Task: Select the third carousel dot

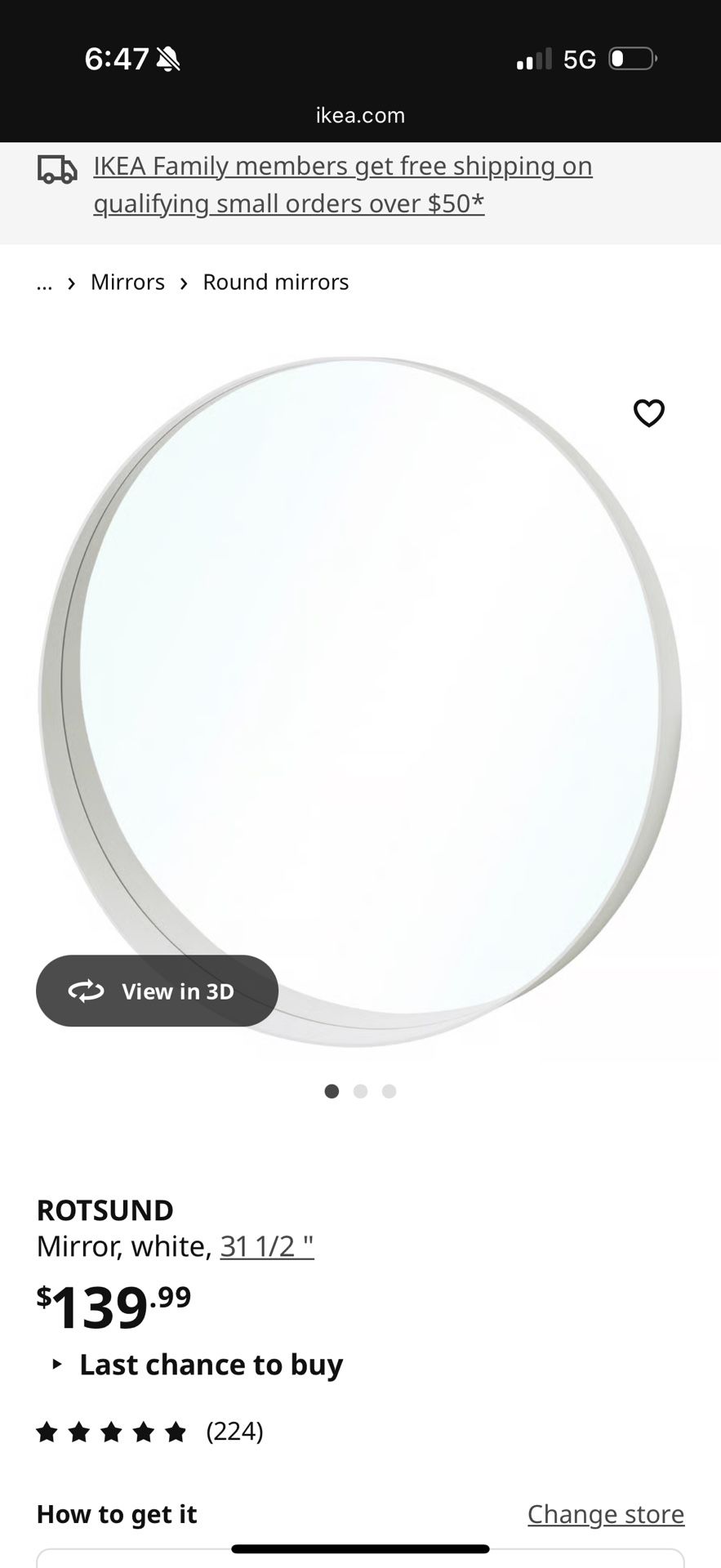Action: 389,1091
